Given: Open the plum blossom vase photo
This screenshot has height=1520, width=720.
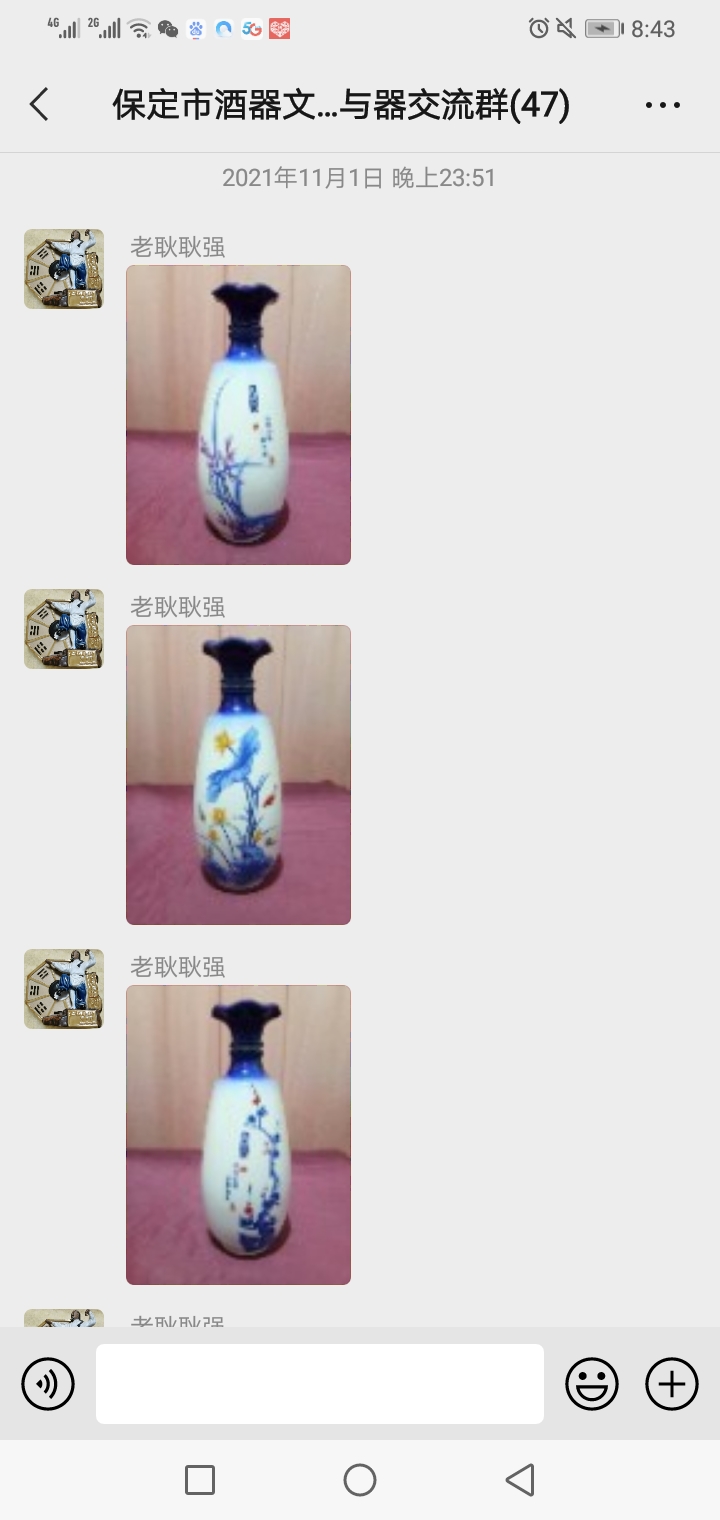Looking at the screenshot, I should pos(238,1135).
